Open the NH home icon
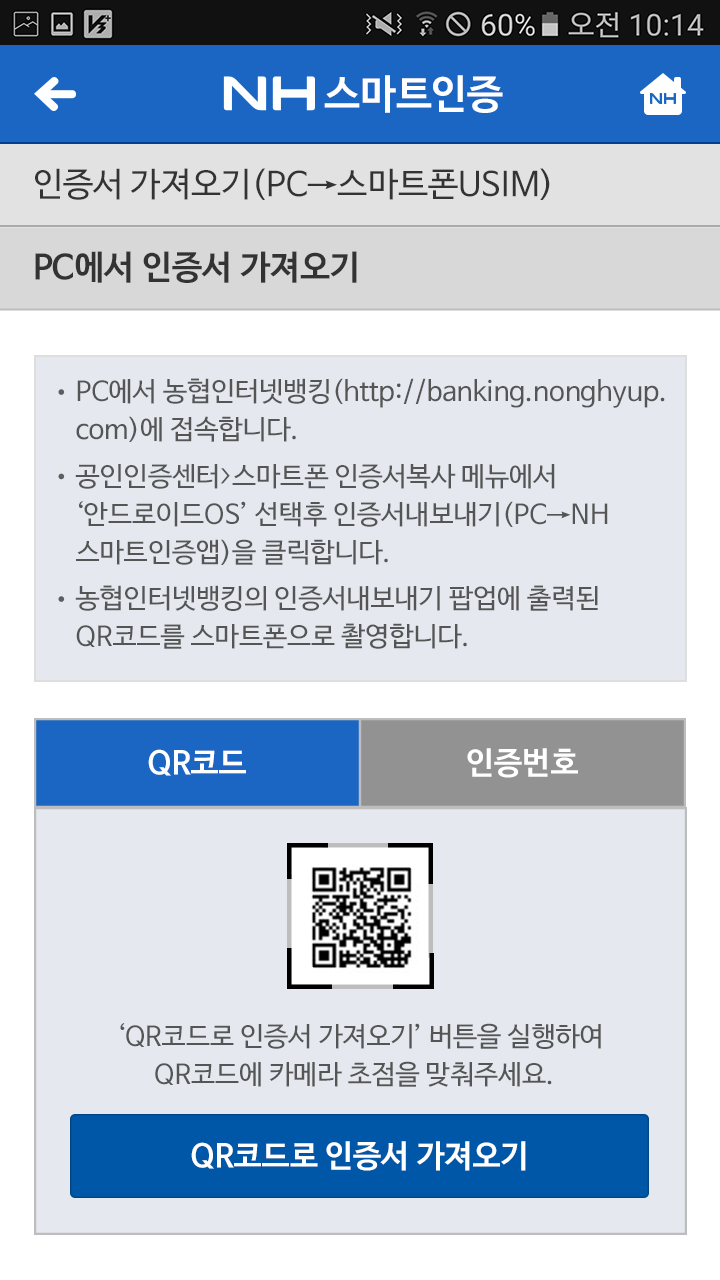This screenshot has width=720, height=1280. coord(661,96)
